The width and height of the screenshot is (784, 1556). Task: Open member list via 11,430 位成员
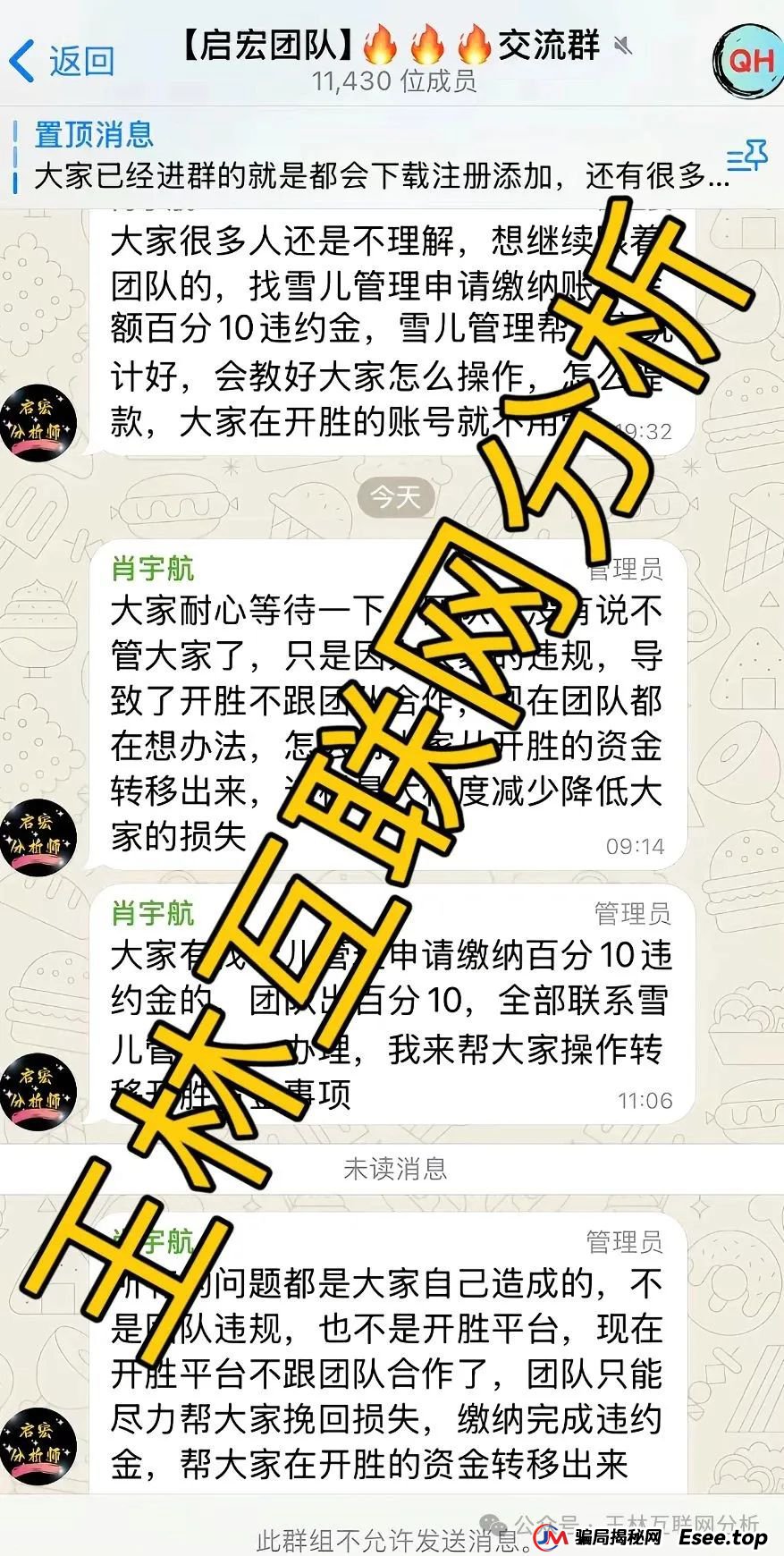pos(392,82)
